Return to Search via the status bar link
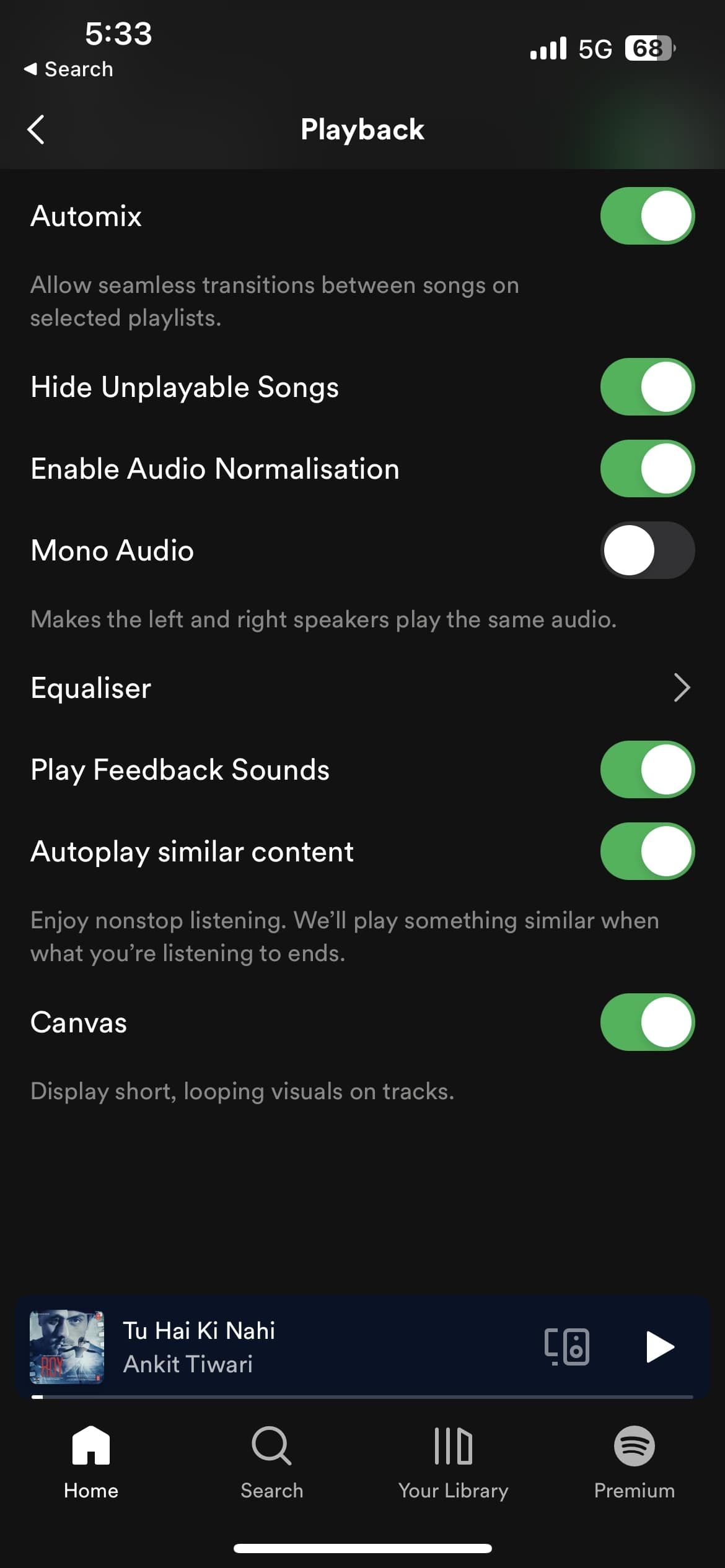The image size is (725, 1568). pyautogui.click(x=68, y=69)
